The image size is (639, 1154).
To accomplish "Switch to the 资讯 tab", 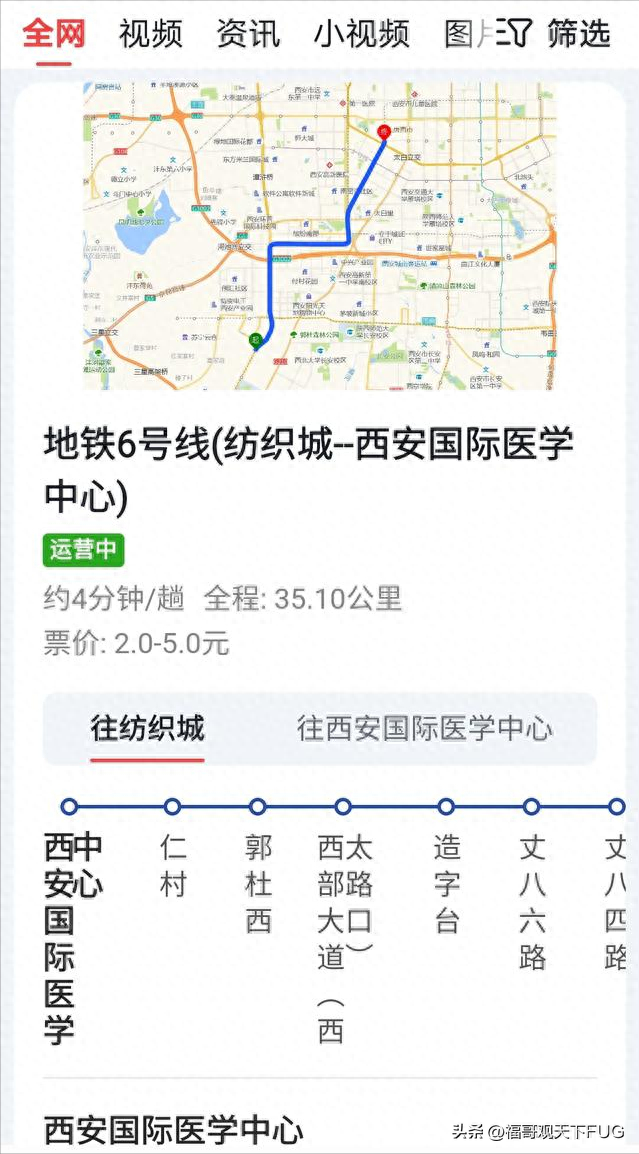I will click(248, 33).
